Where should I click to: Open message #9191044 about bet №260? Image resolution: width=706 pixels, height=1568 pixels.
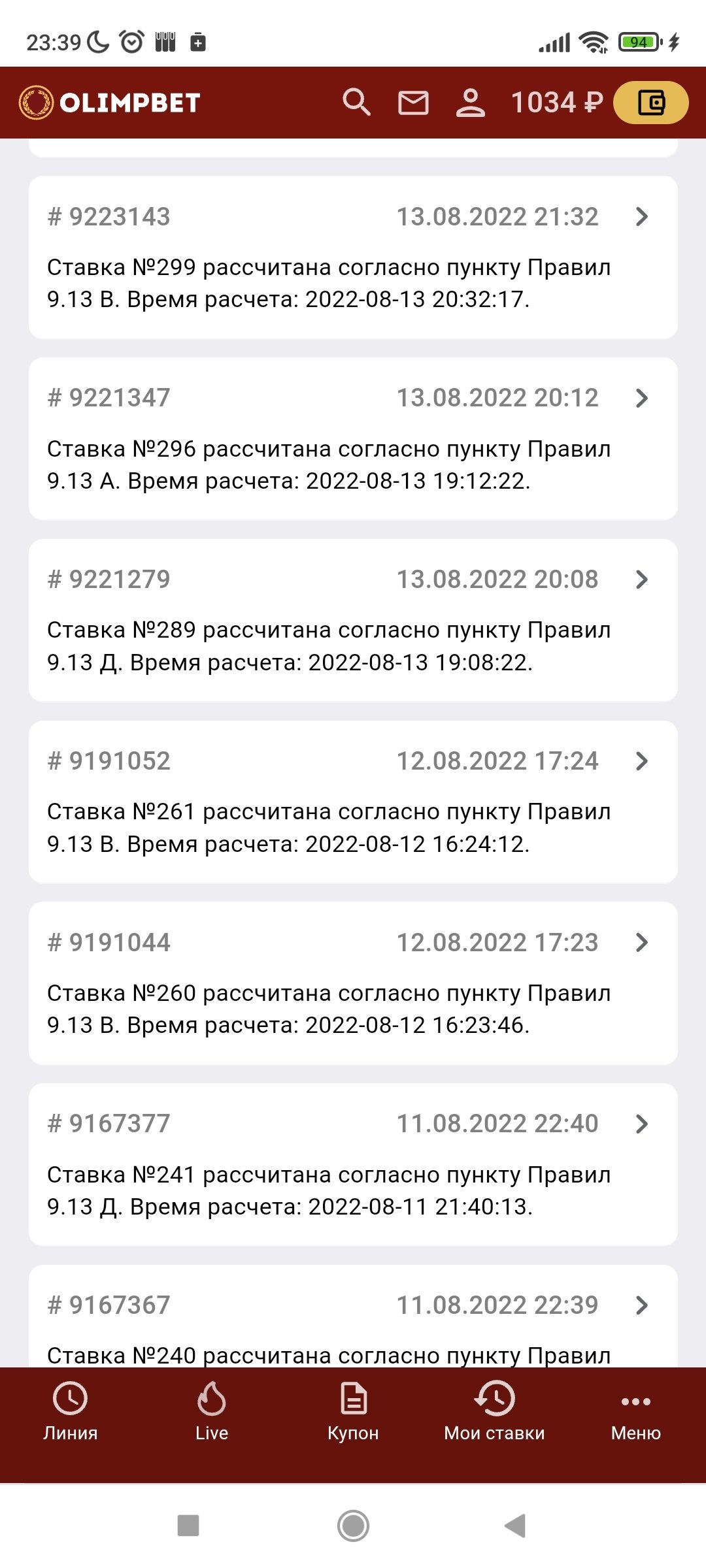coord(353,983)
